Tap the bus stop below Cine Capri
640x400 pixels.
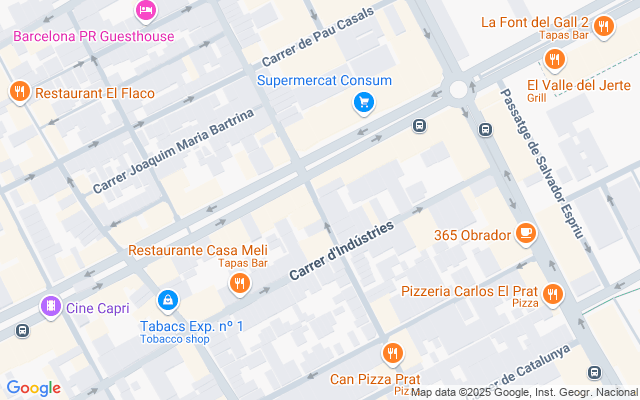(x=21, y=329)
